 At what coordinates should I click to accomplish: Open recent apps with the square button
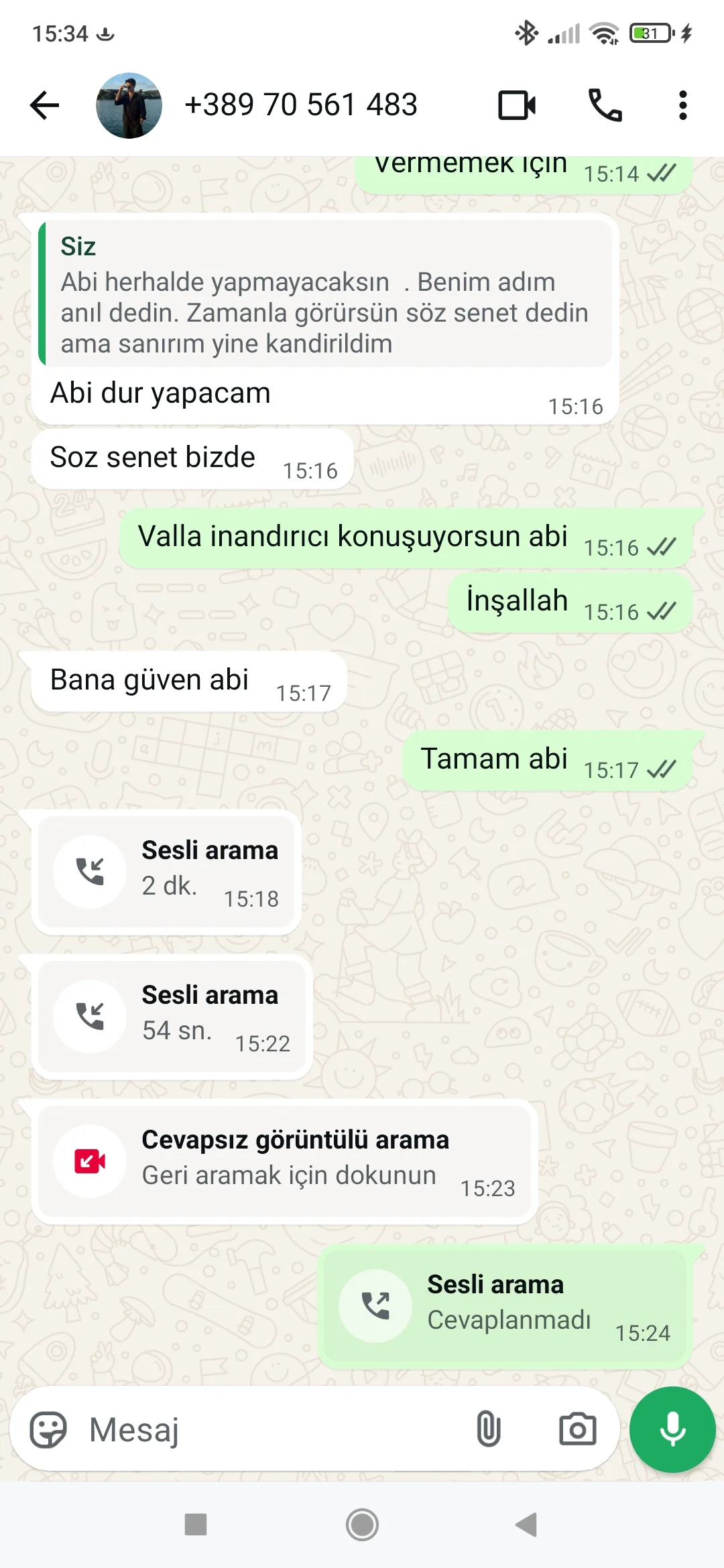(195, 1525)
